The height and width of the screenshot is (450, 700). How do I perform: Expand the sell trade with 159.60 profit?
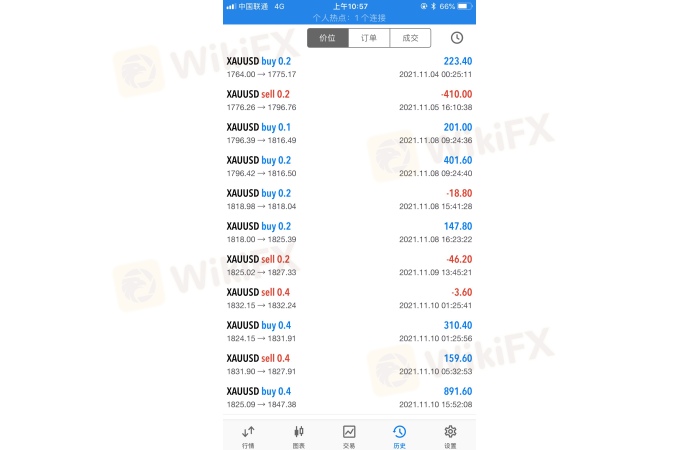349,364
